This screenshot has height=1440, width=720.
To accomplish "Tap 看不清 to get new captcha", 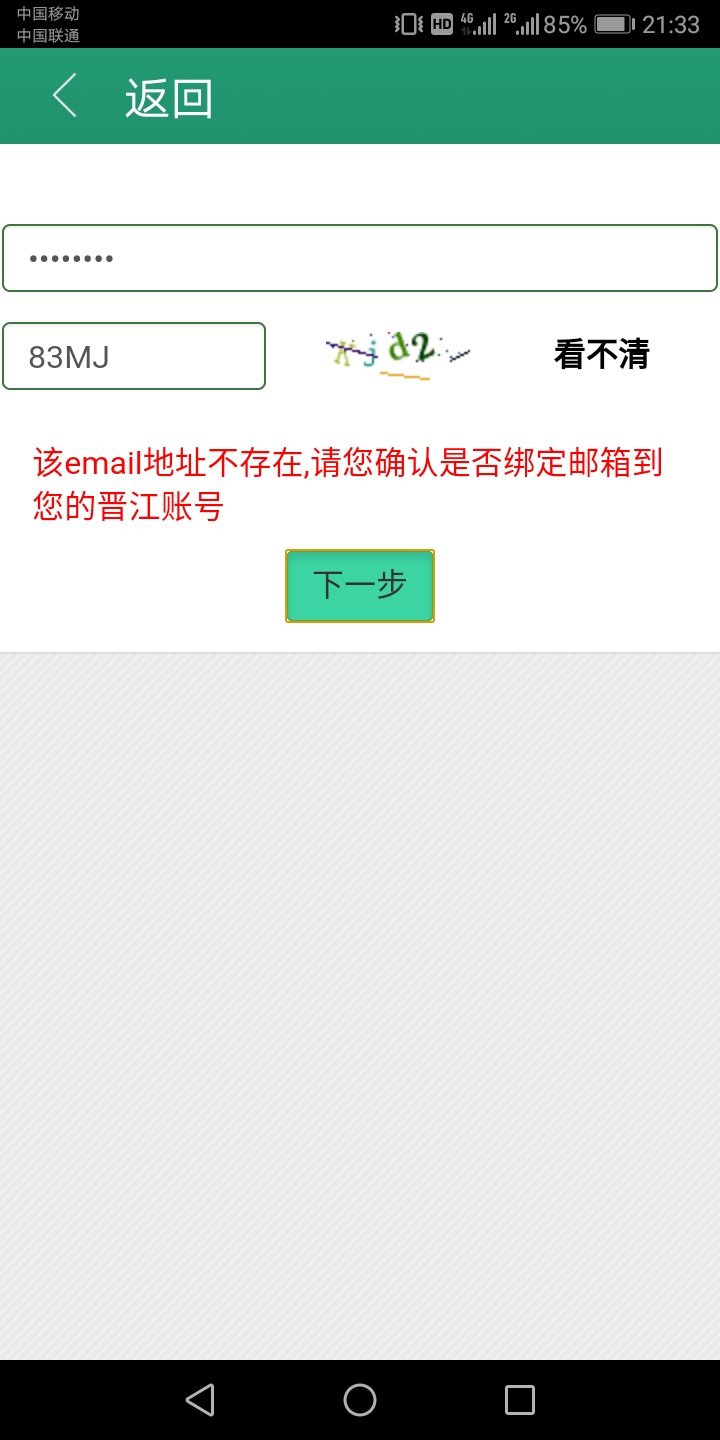I will pos(601,354).
